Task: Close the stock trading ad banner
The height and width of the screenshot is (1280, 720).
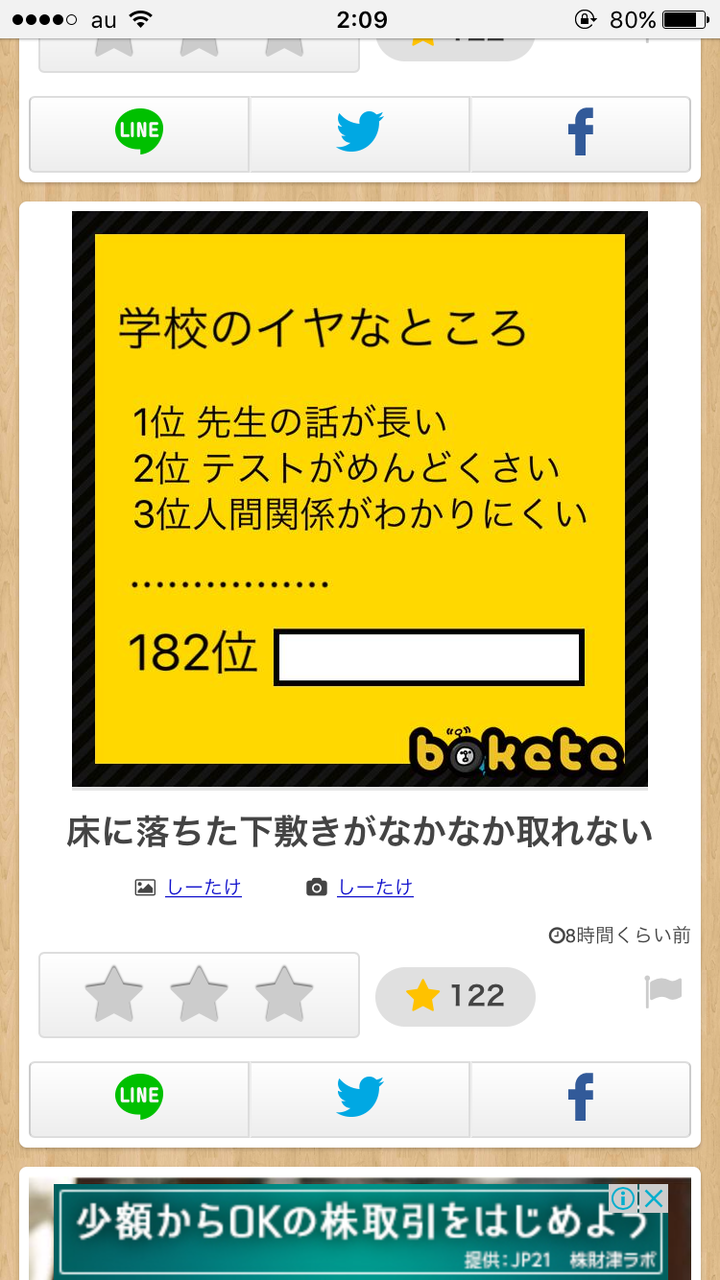Action: point(654,1198)
